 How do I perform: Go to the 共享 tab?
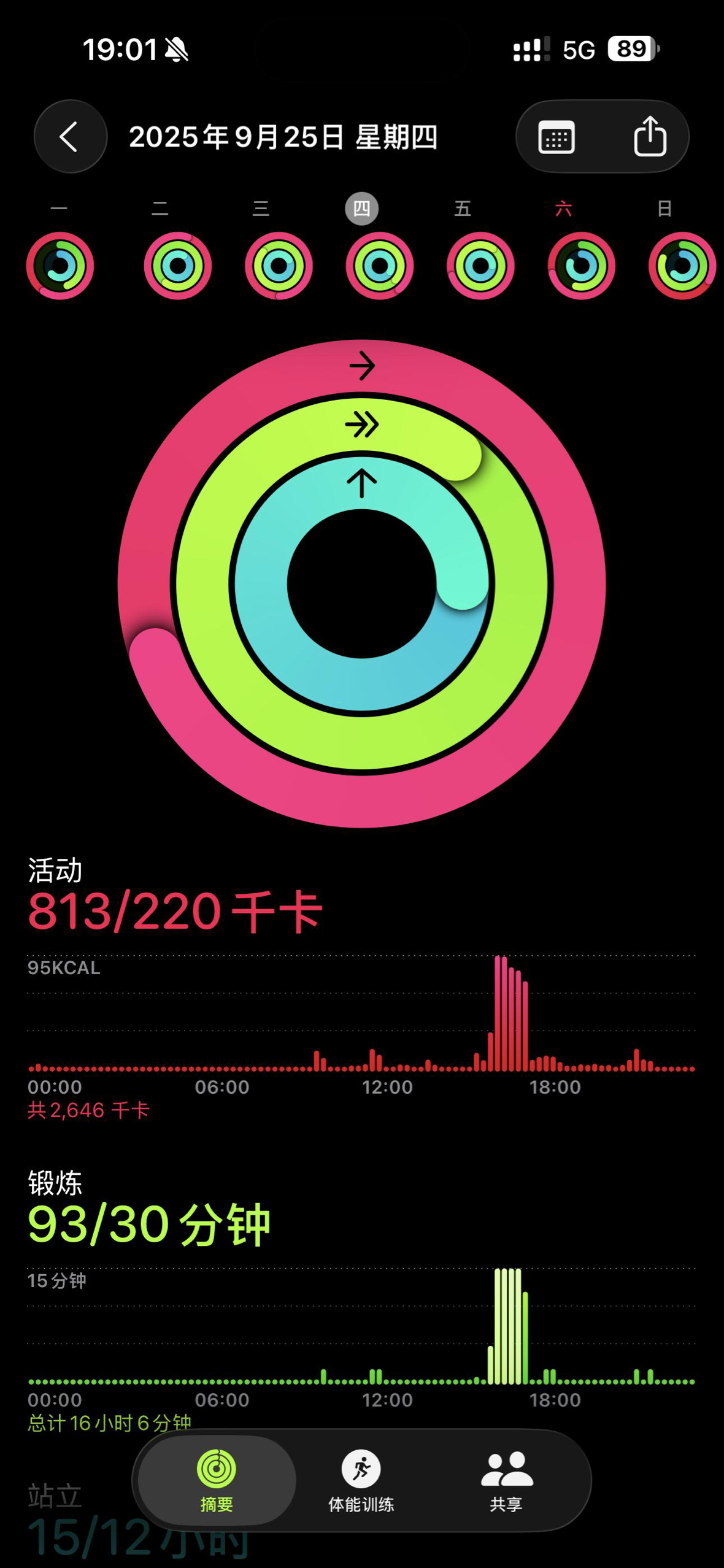506,1480
